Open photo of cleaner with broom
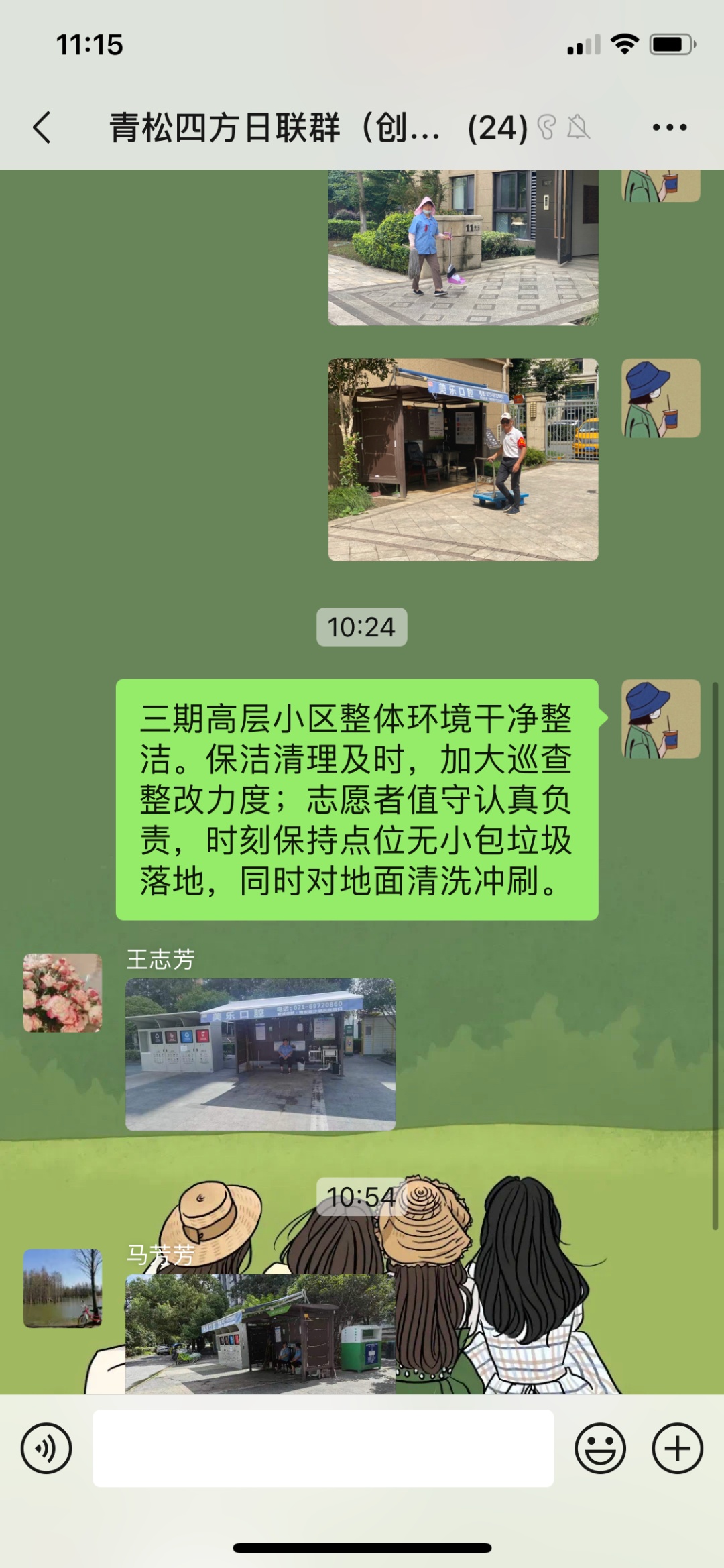724x1568 pixels. (x=463, y=247)
